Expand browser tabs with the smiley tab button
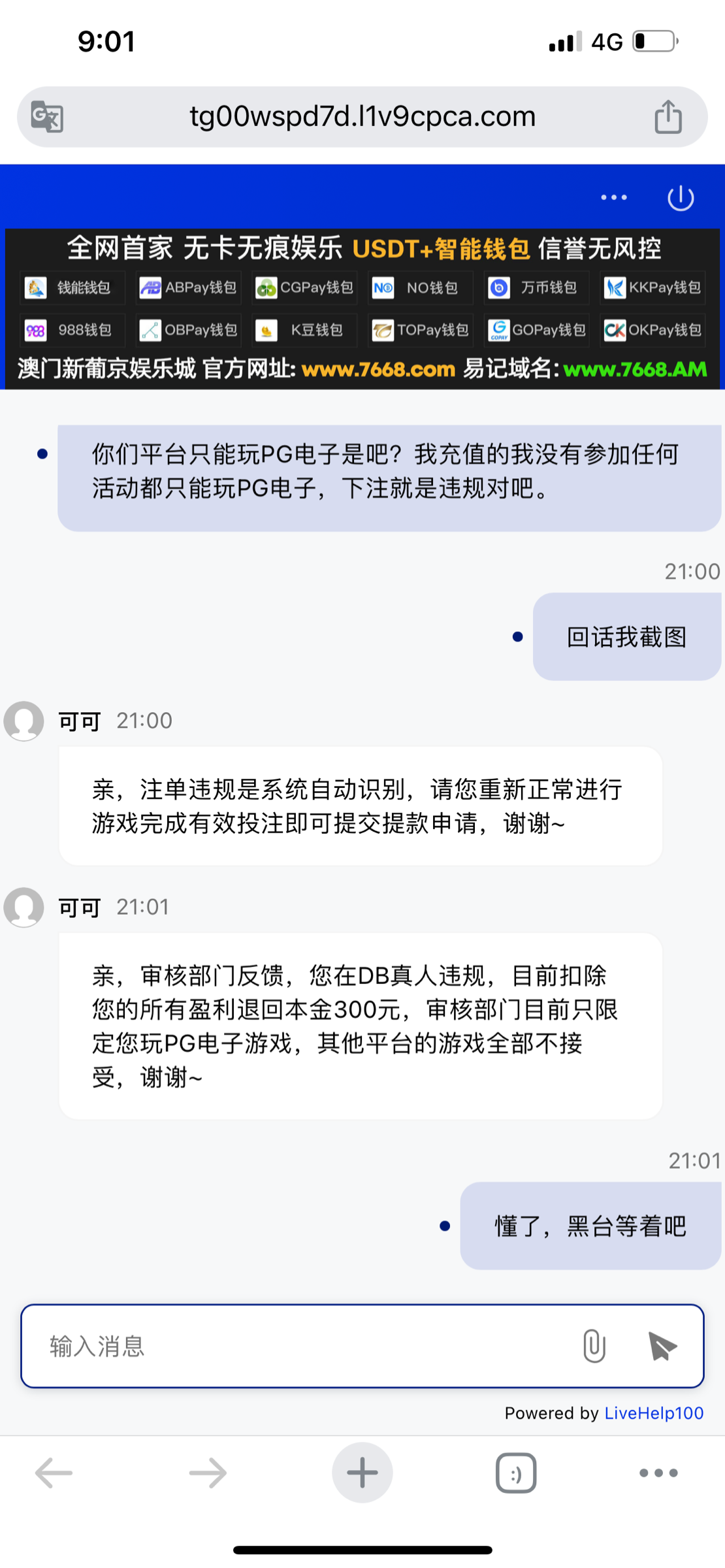Screen dimensions: 725x1568 (x=514, y=1472)
